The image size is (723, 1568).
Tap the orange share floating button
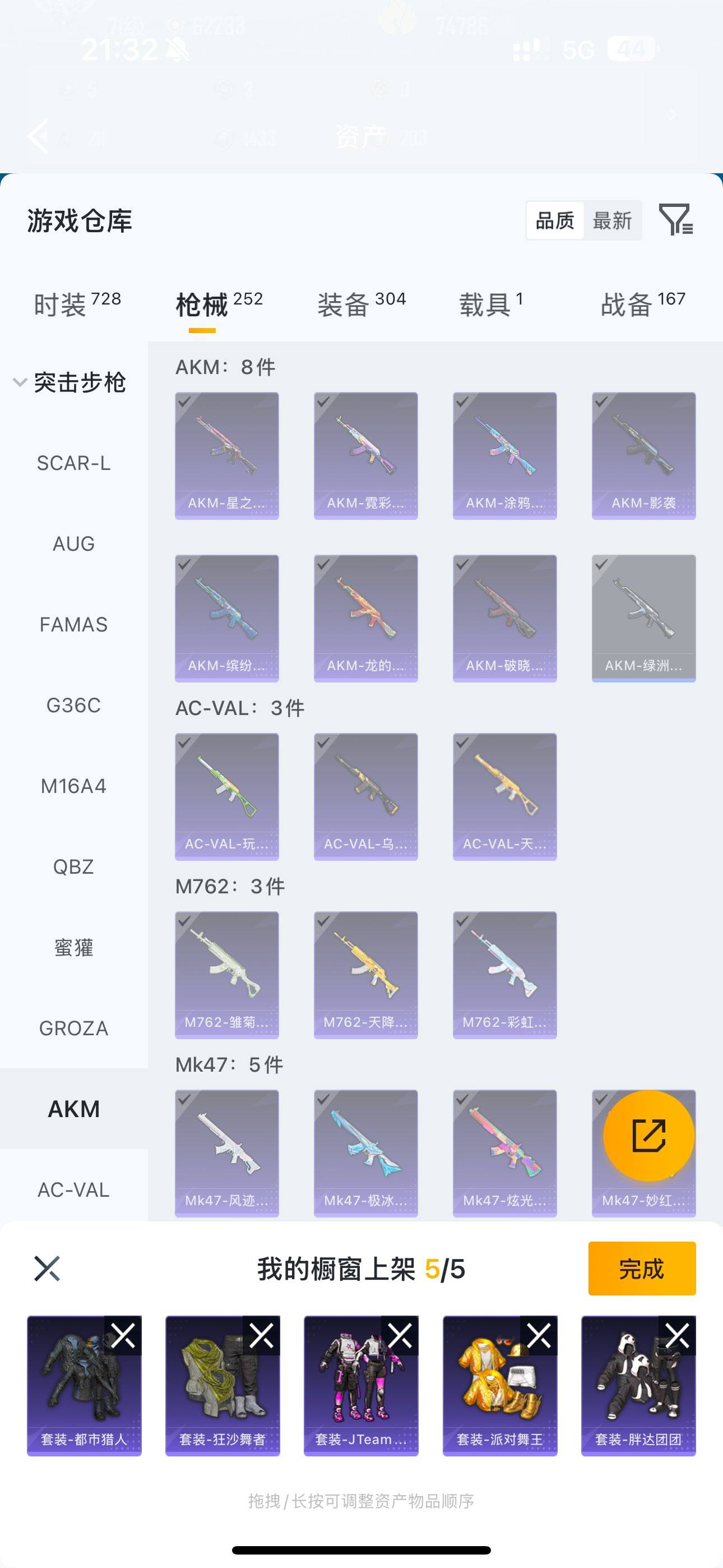[648, 1135]
